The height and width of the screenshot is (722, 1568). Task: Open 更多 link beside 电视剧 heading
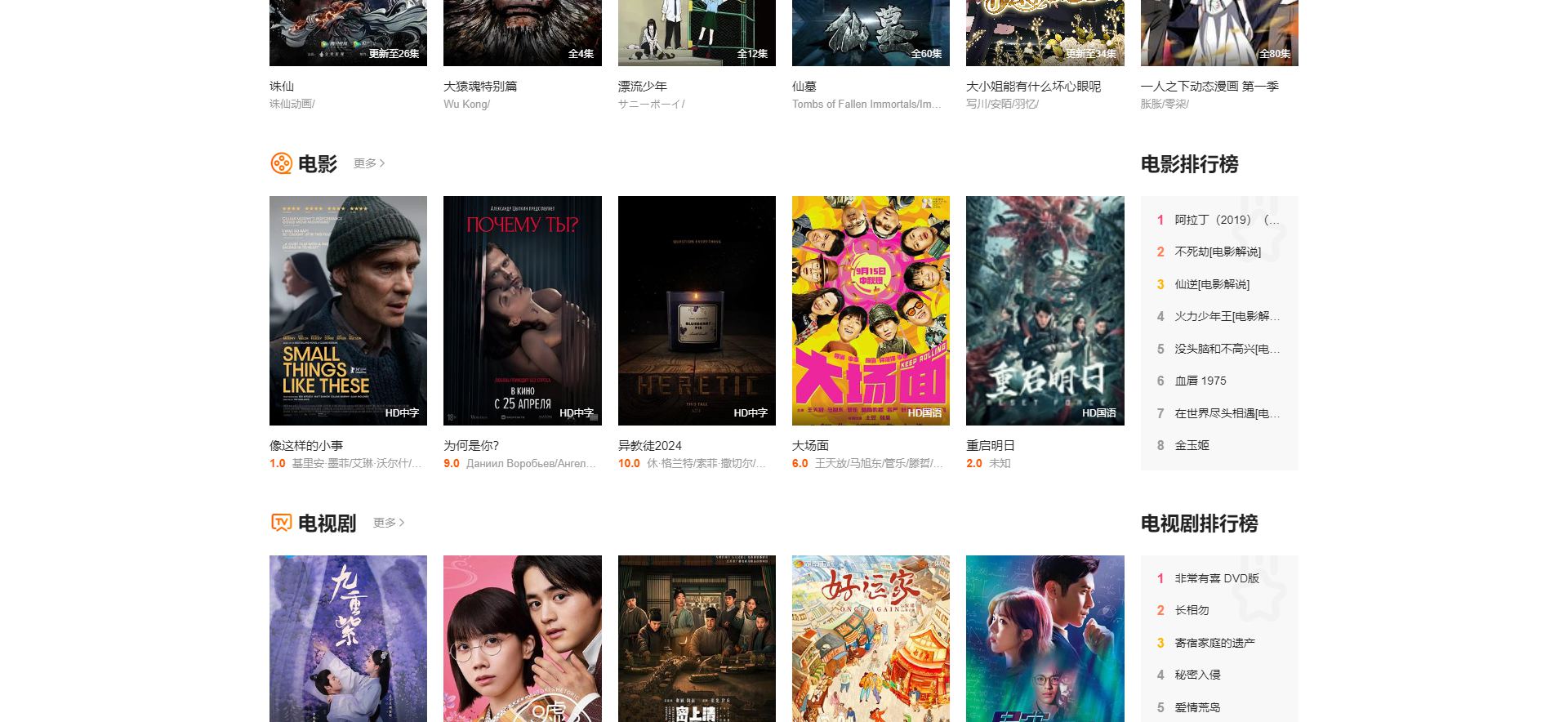[388, 523]
